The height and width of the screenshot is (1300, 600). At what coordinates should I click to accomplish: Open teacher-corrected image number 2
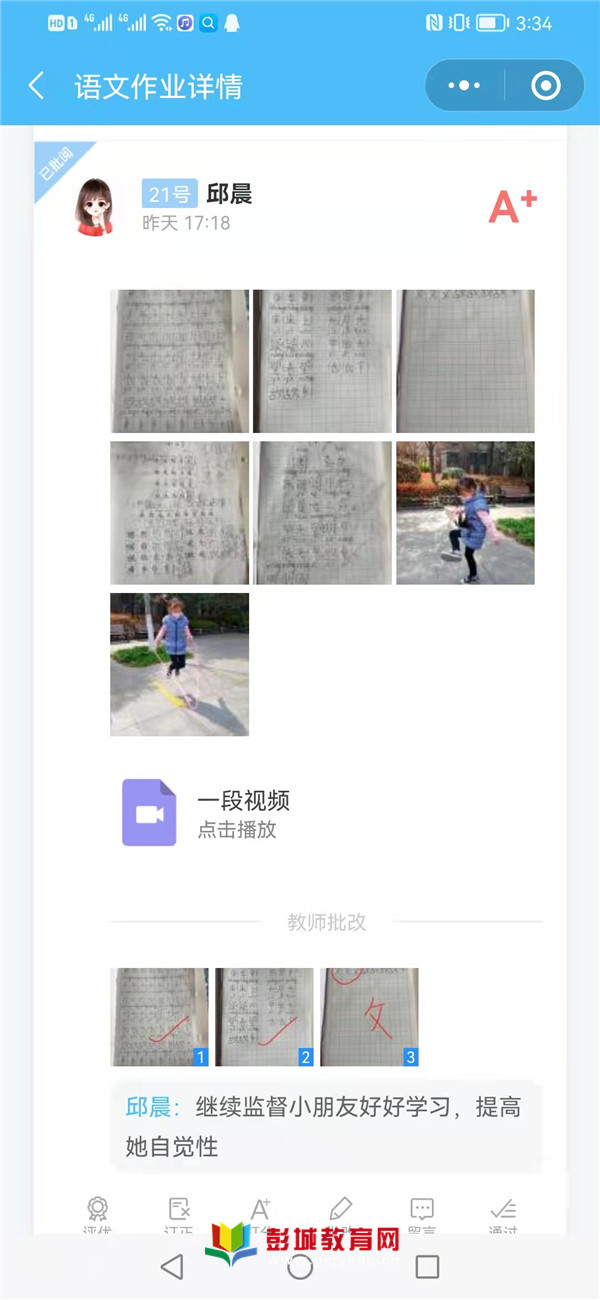264,1016
